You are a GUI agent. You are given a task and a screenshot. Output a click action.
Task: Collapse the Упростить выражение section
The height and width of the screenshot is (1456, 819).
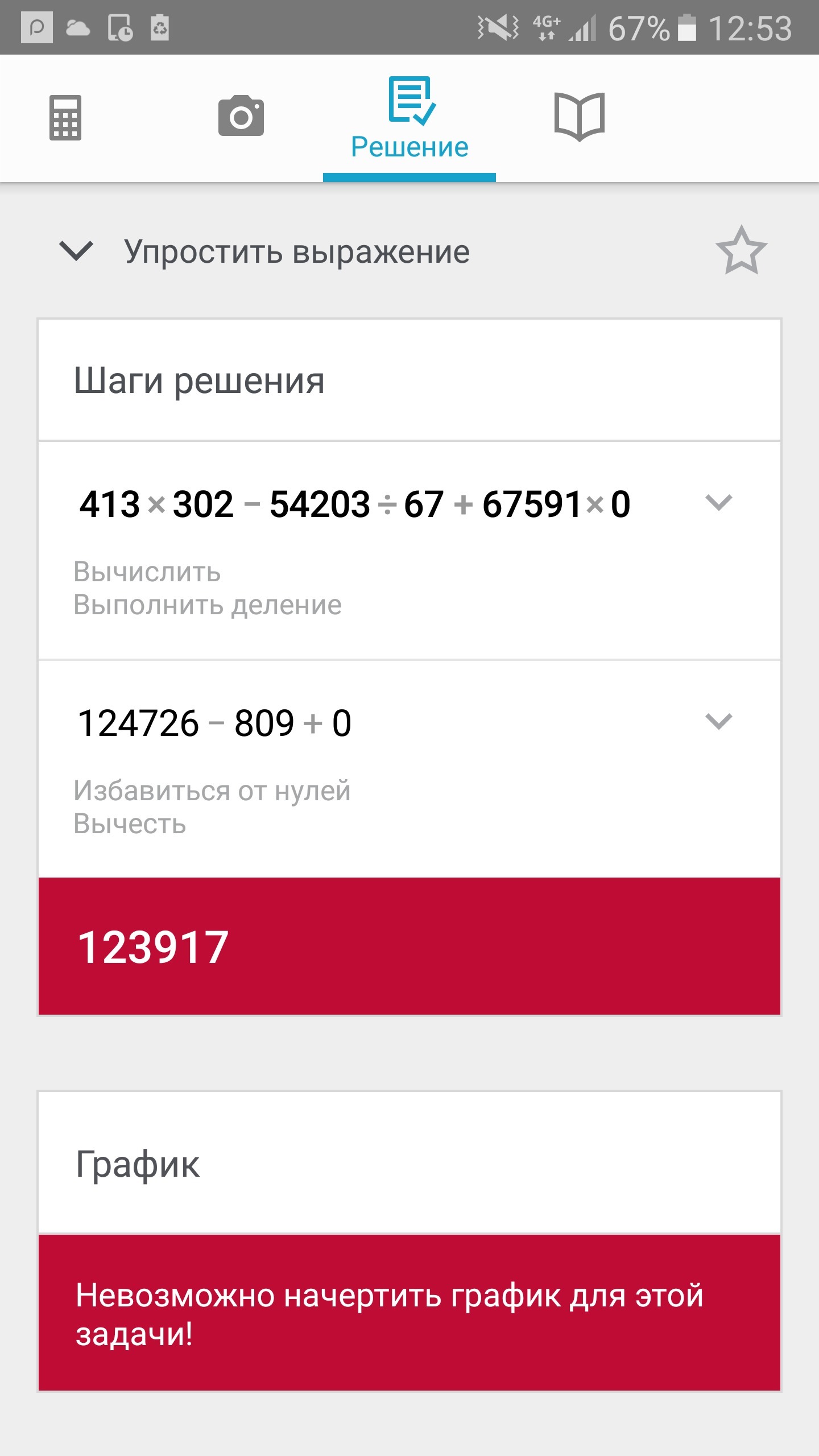point(76,251)
